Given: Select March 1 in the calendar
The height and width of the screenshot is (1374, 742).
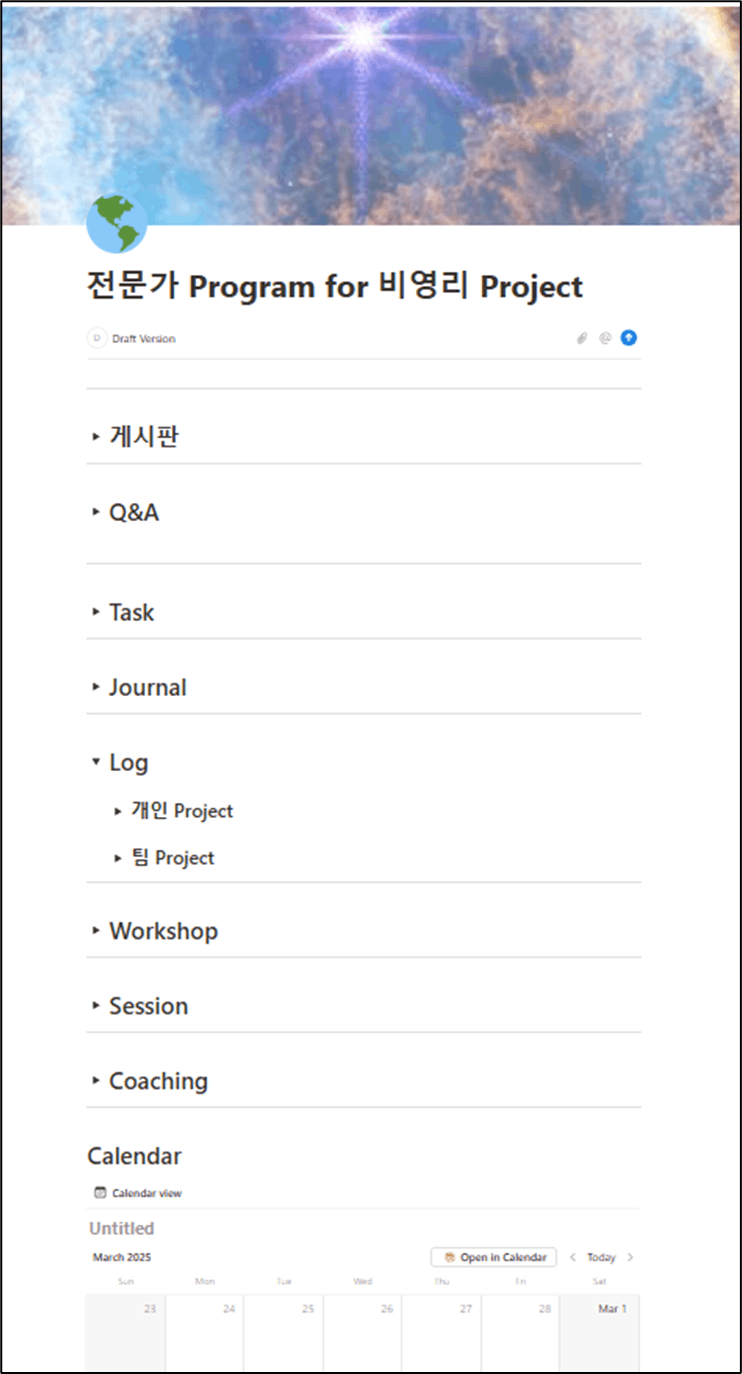Looking at the screenshot, I should (x=600, y=1330).
